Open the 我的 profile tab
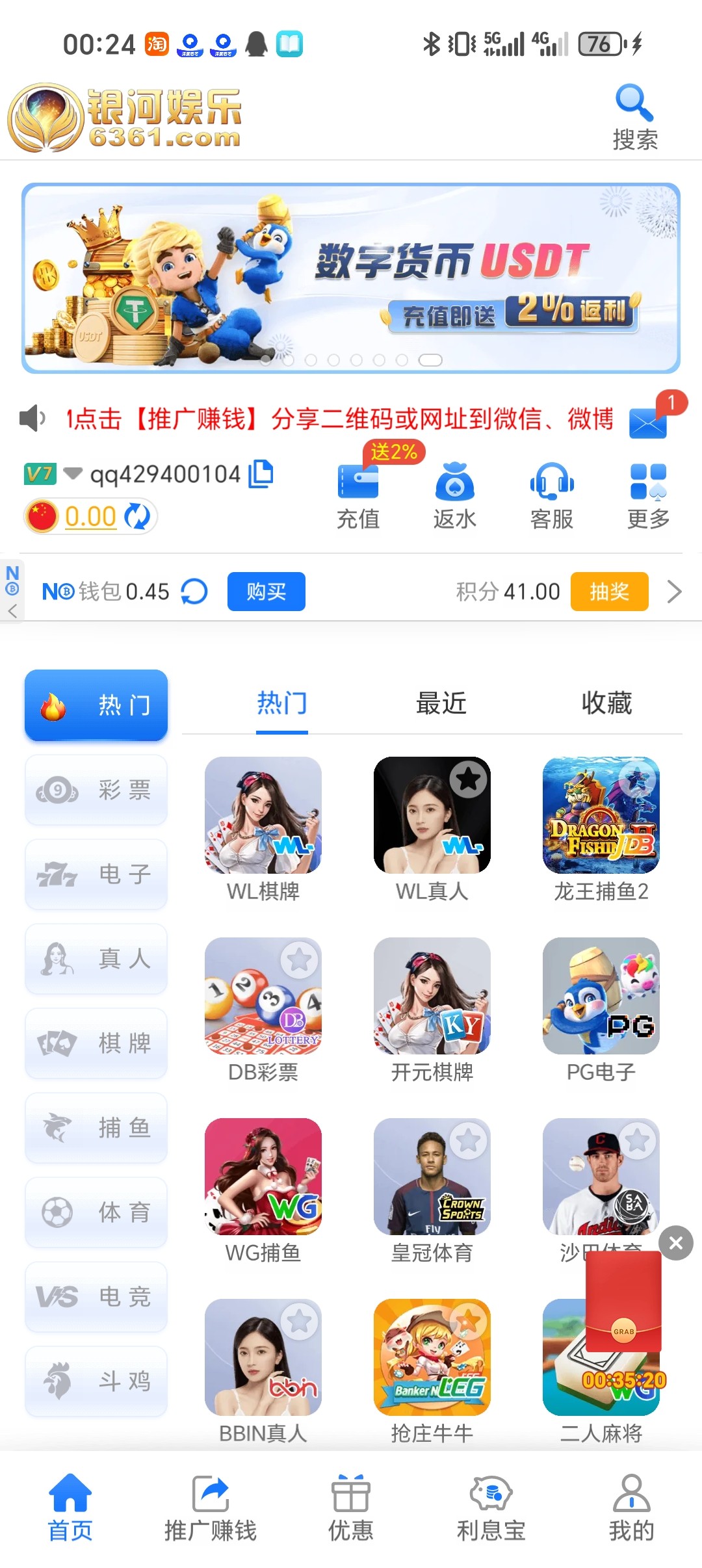 tap(631, 1508)
